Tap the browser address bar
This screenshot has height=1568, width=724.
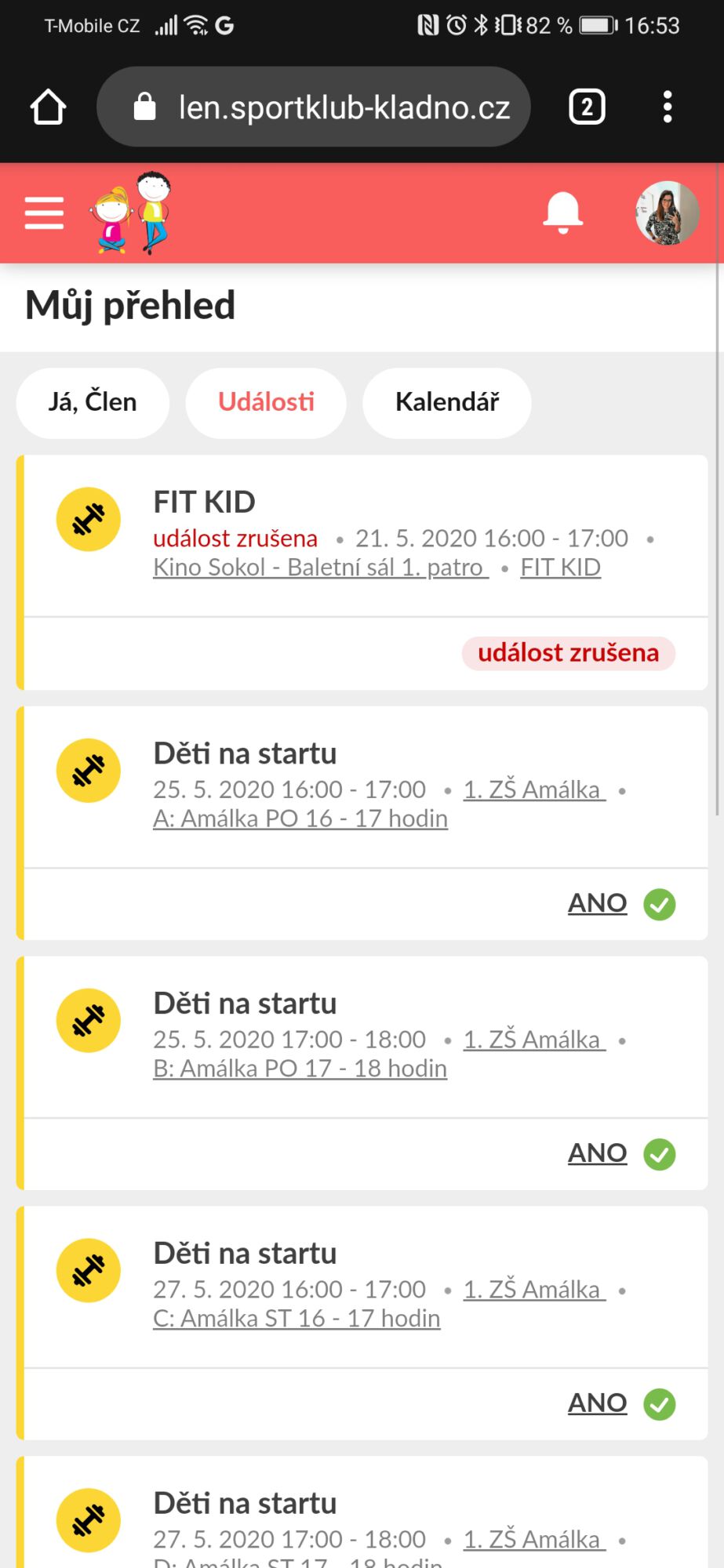[x=314, y=107]
